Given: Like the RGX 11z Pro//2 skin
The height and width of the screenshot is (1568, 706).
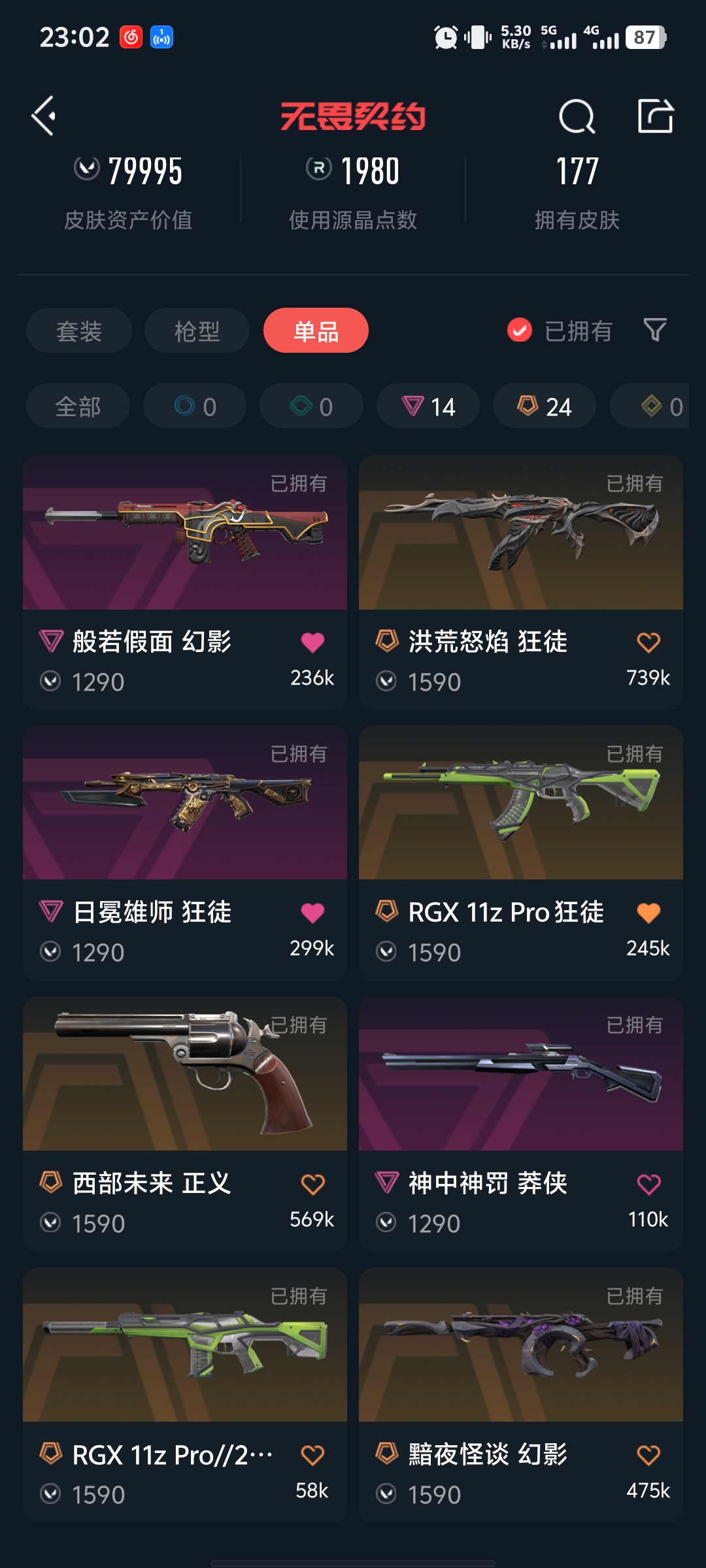Looking at the screenshot, I should tap(312, 1455).
